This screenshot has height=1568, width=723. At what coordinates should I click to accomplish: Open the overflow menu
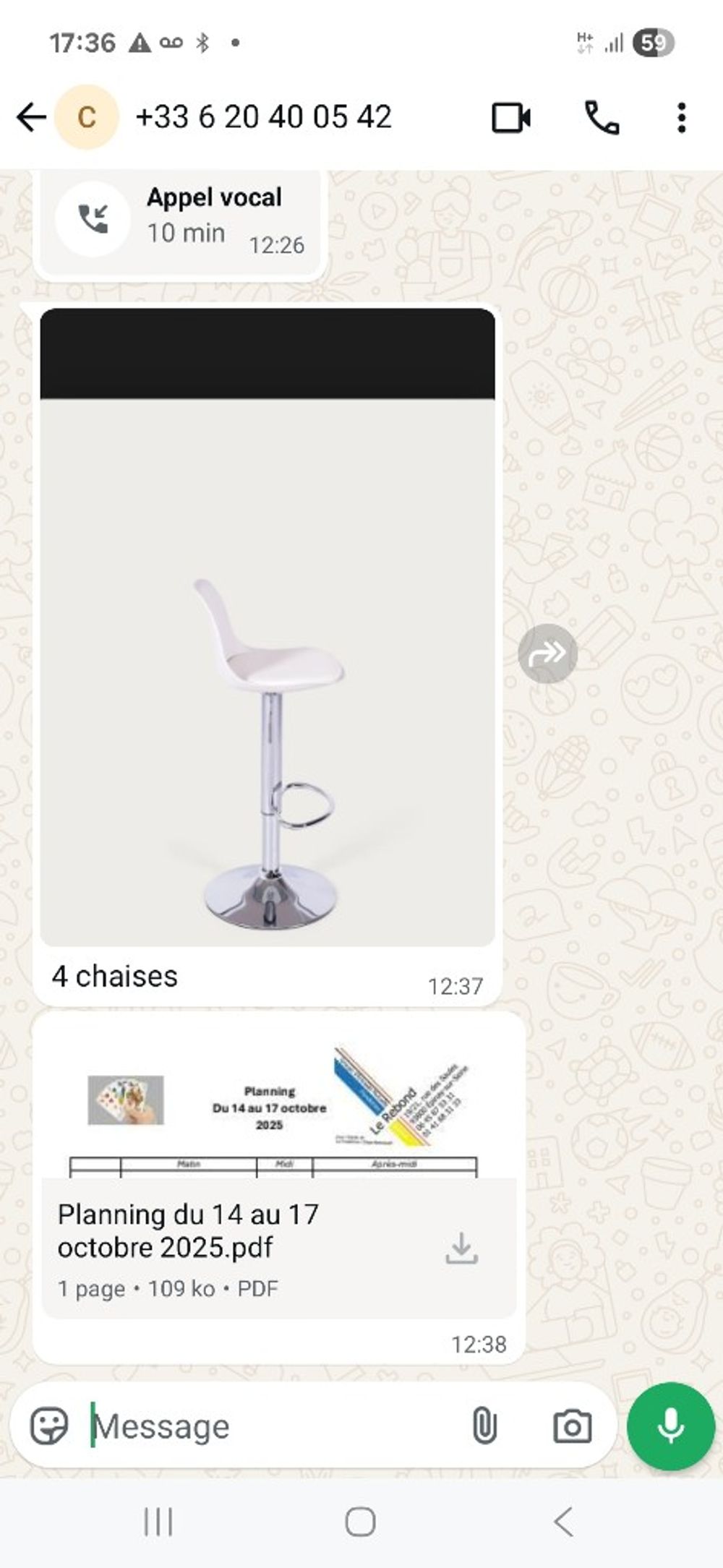click(681, 117)
